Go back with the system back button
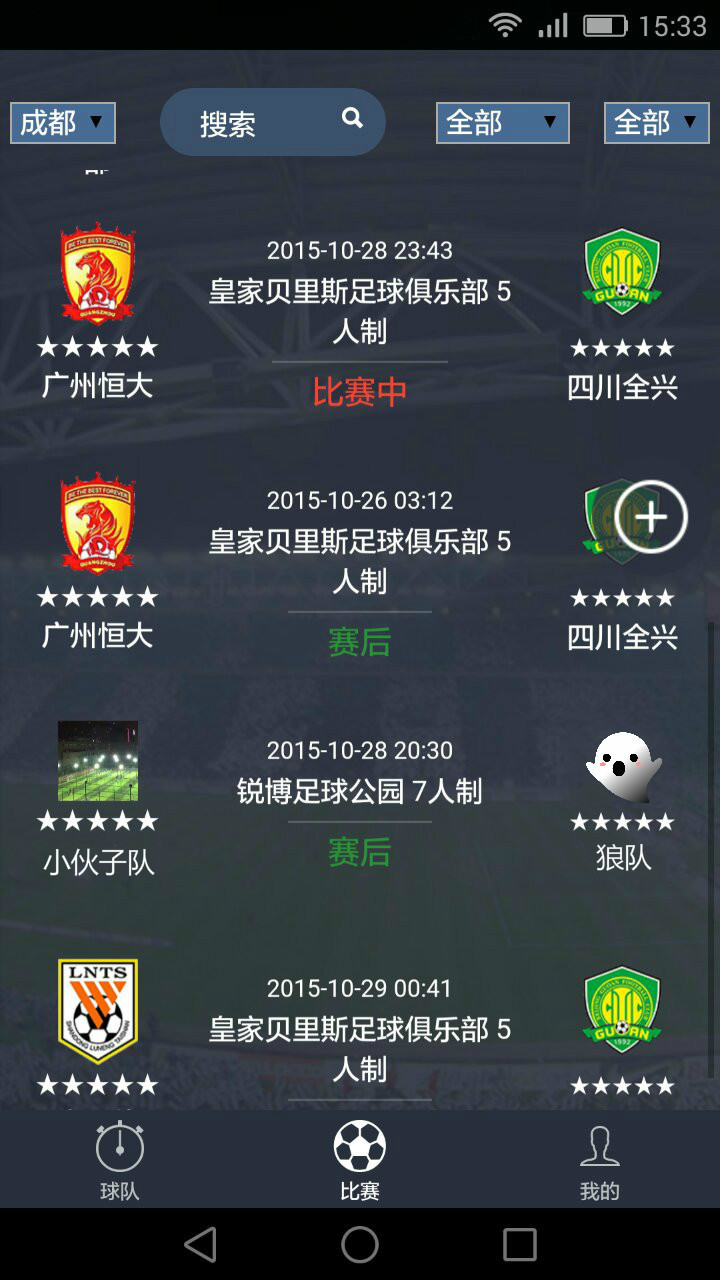 pyautogui.click(x=200, y=1245)
